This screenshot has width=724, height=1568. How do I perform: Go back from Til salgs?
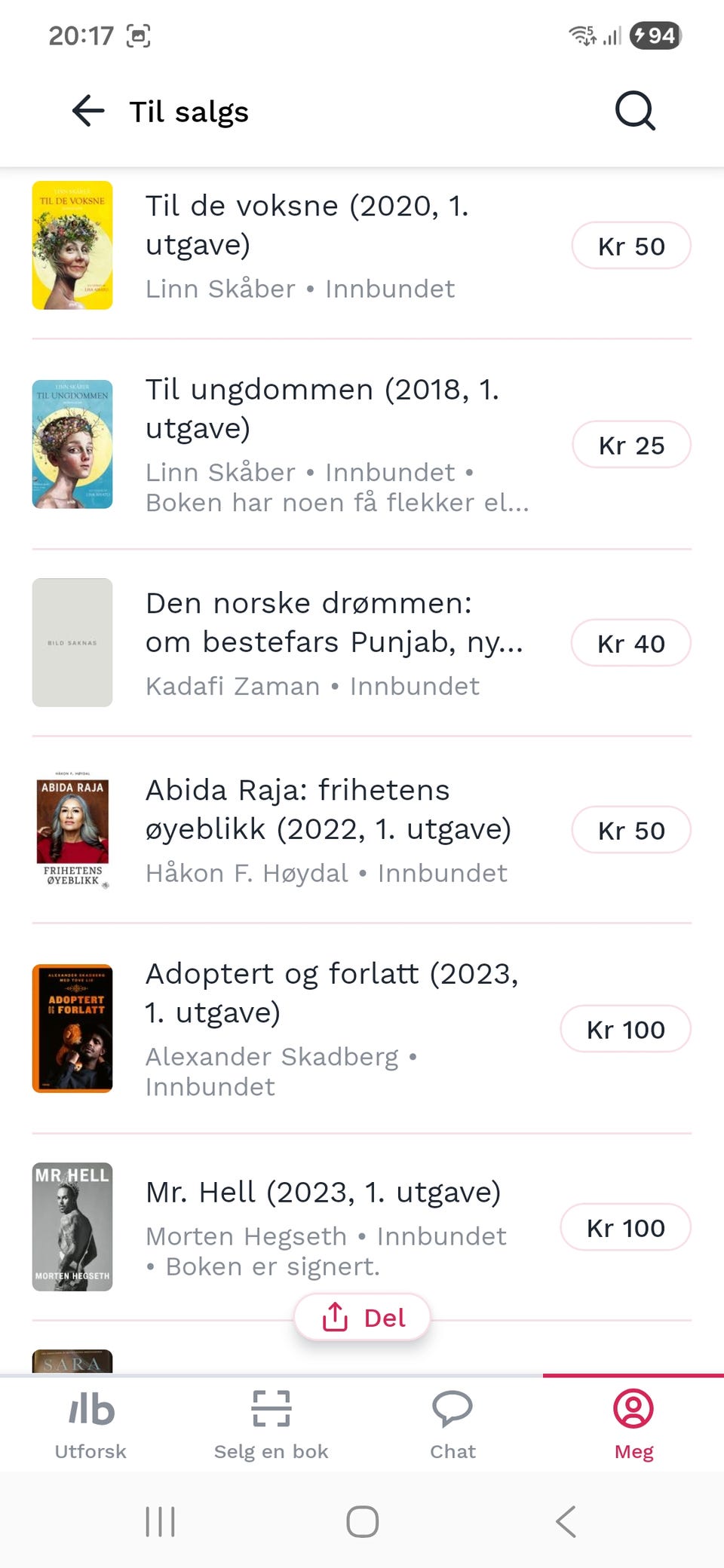click(88, 112)
